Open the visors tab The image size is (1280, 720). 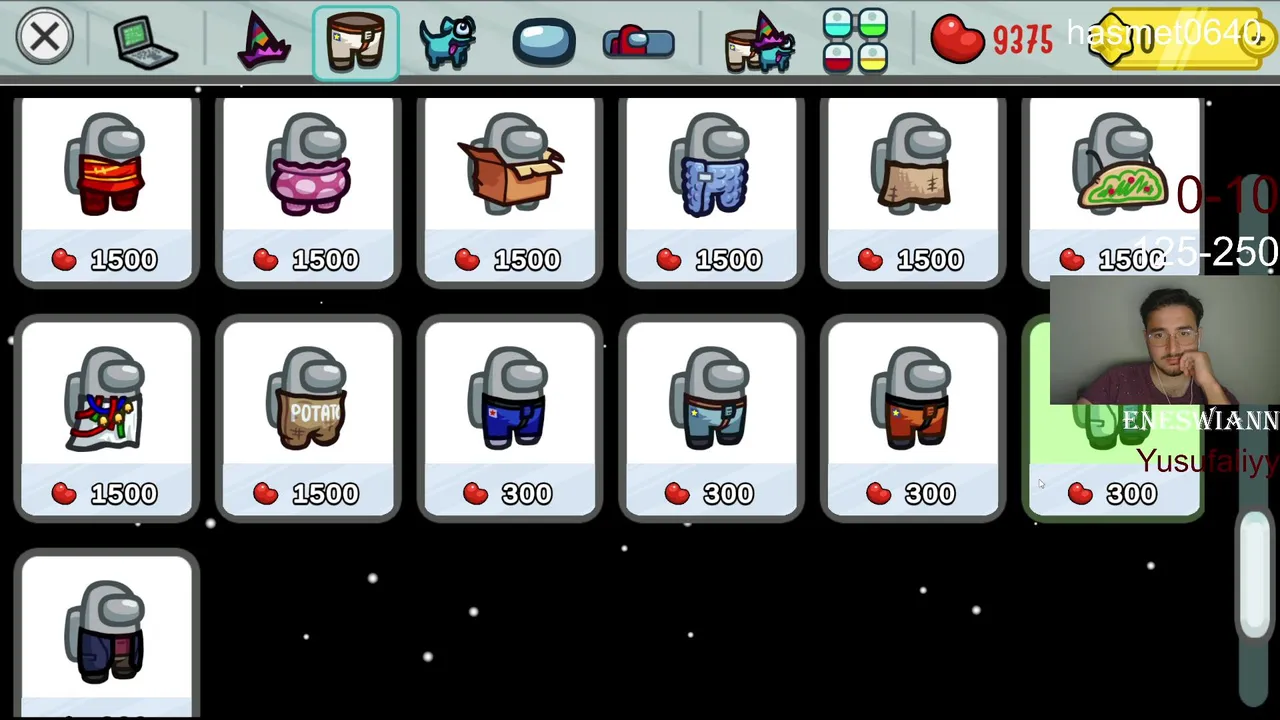tap(544, 42)
